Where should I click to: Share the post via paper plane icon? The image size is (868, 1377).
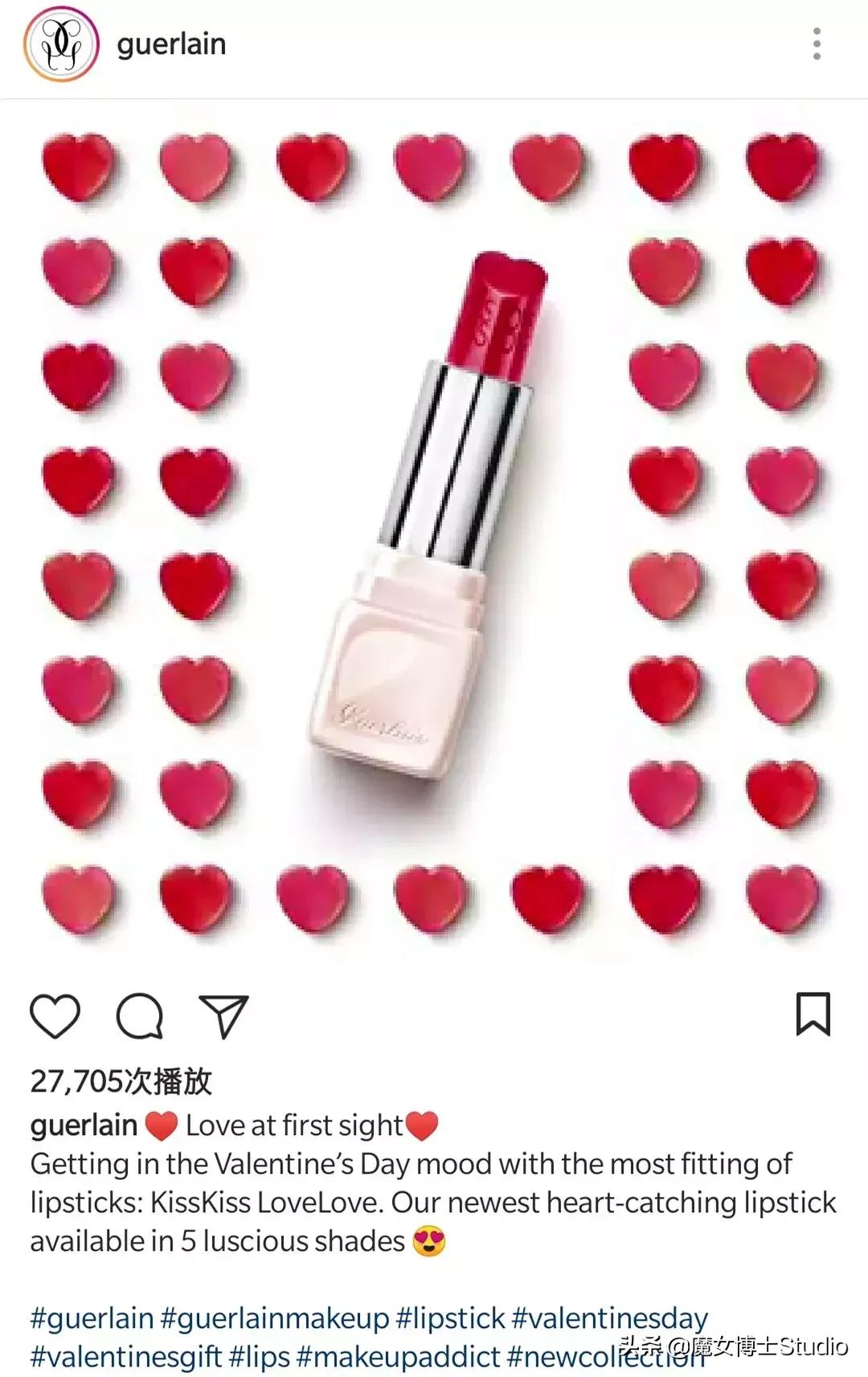[x=223, y=1016]
